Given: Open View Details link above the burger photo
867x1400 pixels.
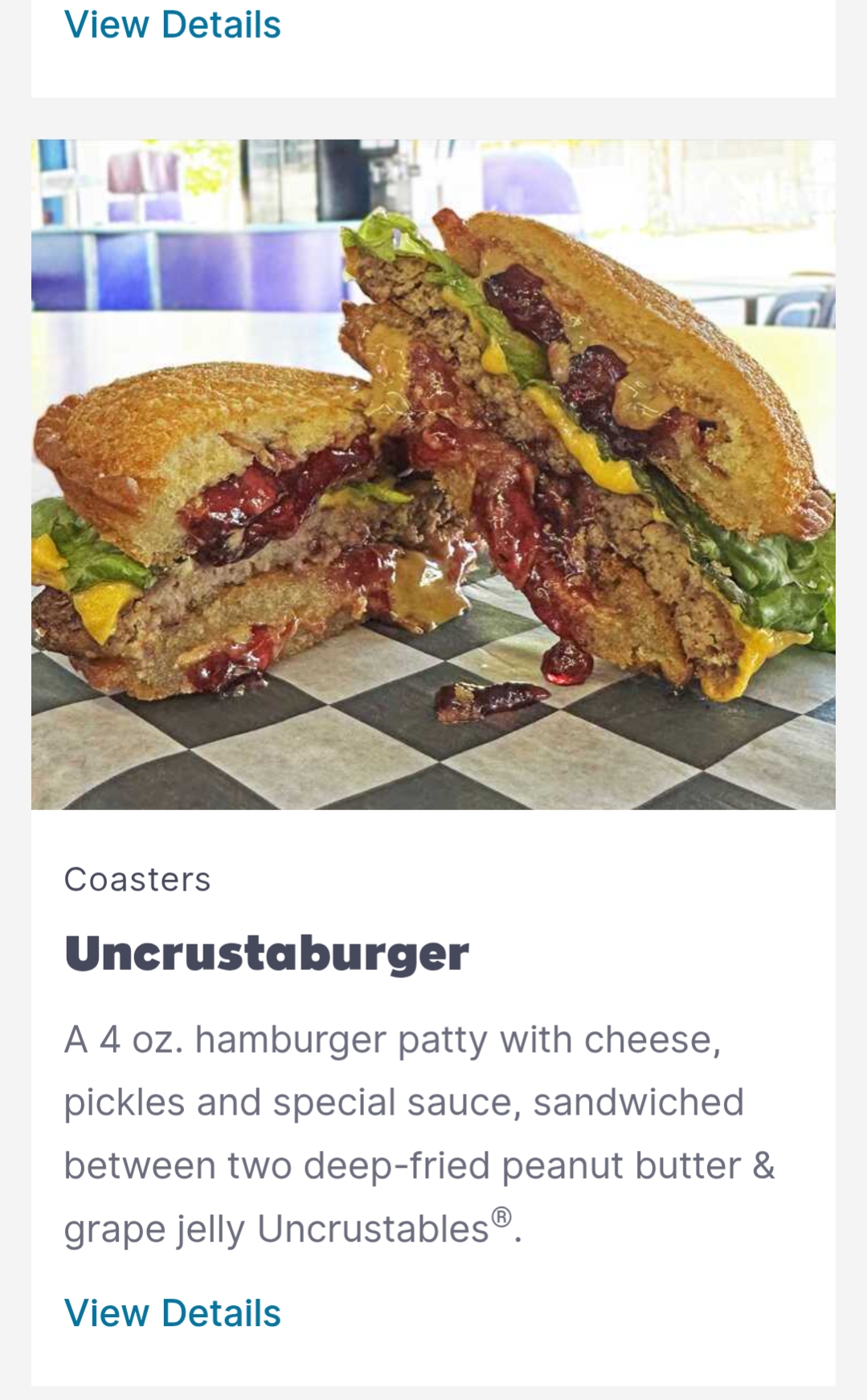Looking at the screenshot, I should coord(172,24).
